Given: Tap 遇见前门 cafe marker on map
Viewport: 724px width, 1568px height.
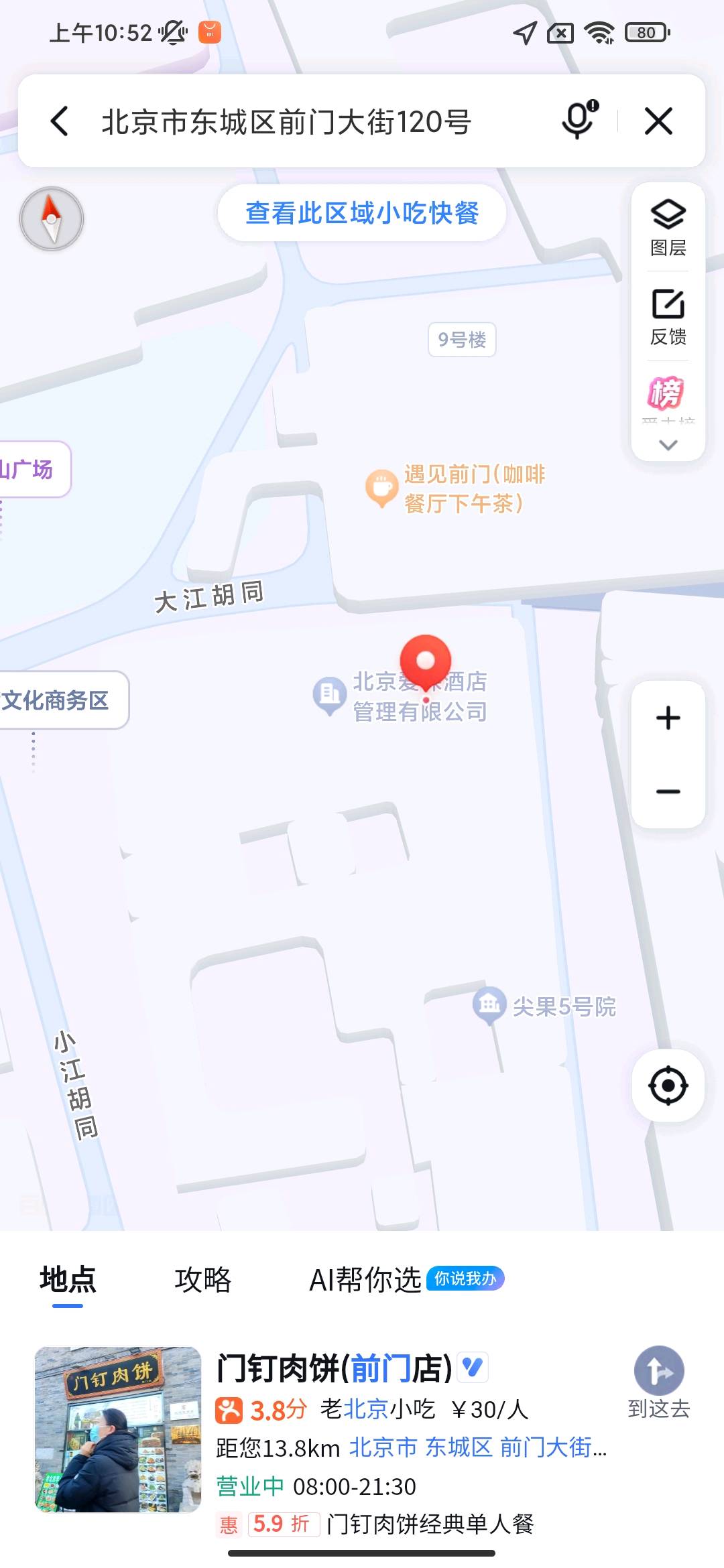Looking at the screenshot, I should pyautogui.click(x=383, y=488).
